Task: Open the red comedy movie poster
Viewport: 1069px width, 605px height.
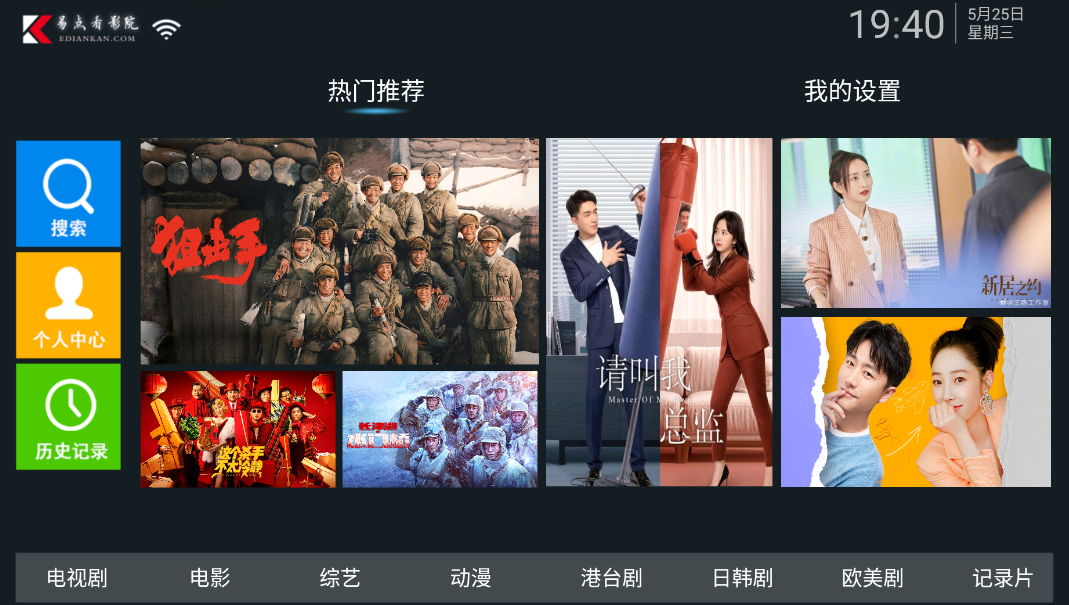Action: pyautogui.click(x=238, y=429)
